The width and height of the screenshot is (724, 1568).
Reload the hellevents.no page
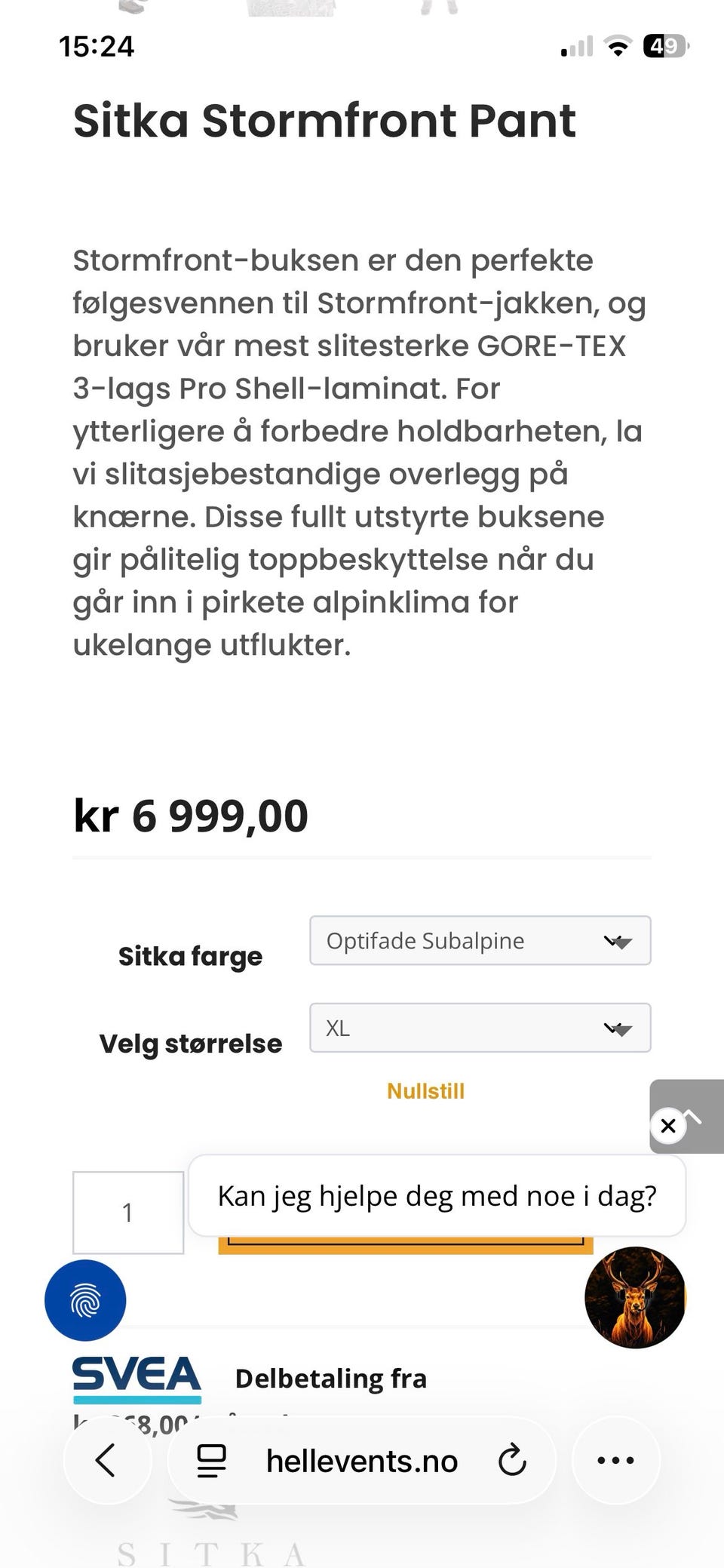pos(512,1459)
